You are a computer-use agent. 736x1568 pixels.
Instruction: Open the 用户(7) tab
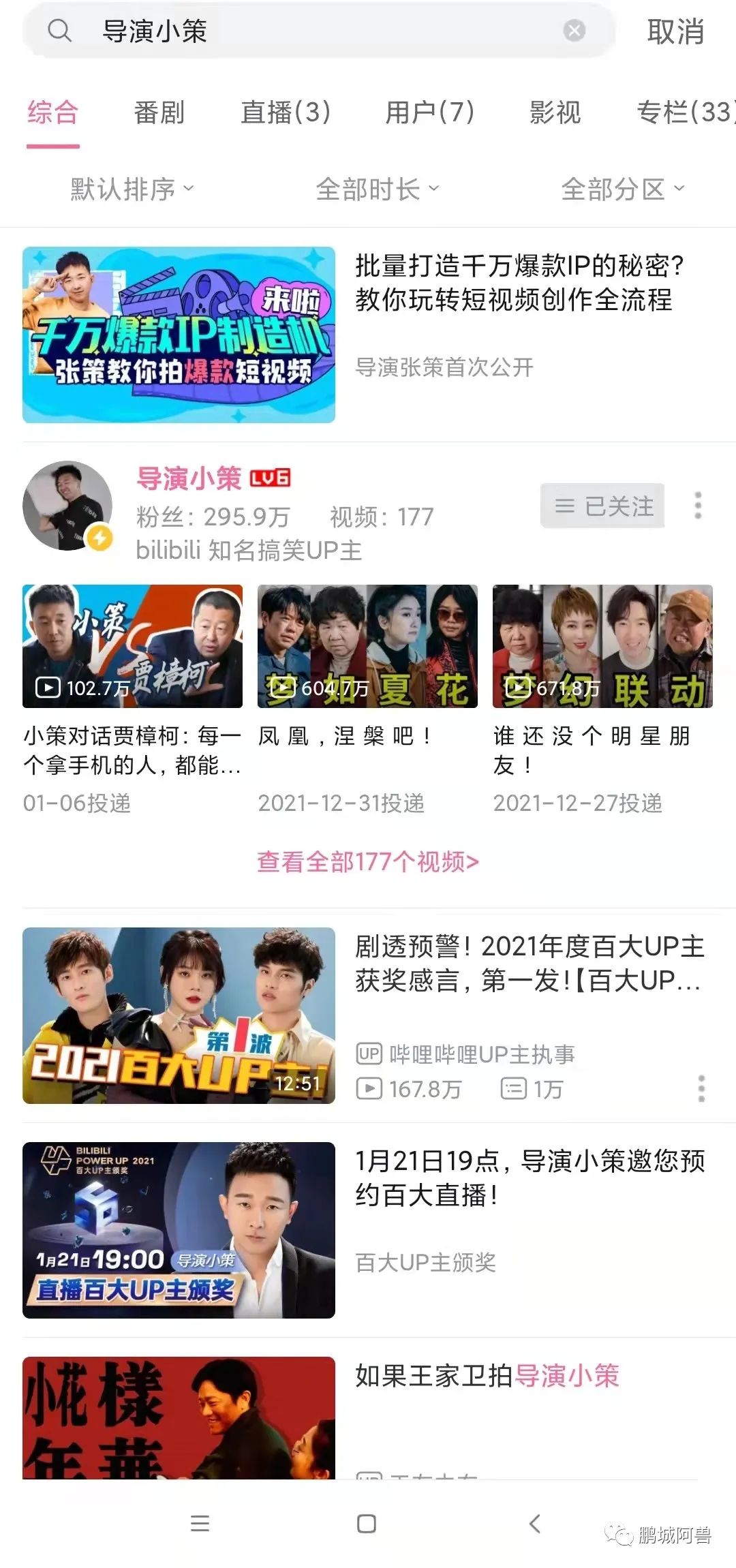click(x=429, y=112)
